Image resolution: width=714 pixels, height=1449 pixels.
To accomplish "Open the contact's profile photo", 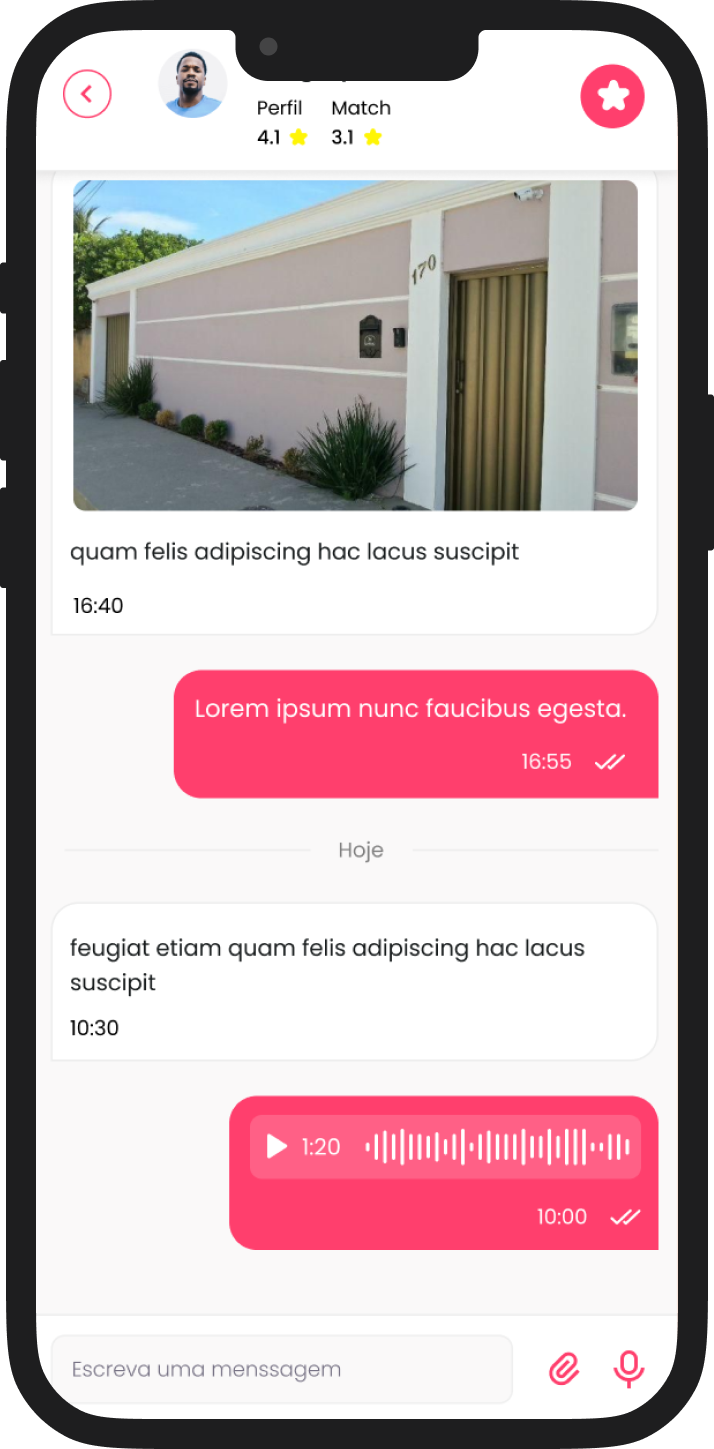I will pos(192,83).
